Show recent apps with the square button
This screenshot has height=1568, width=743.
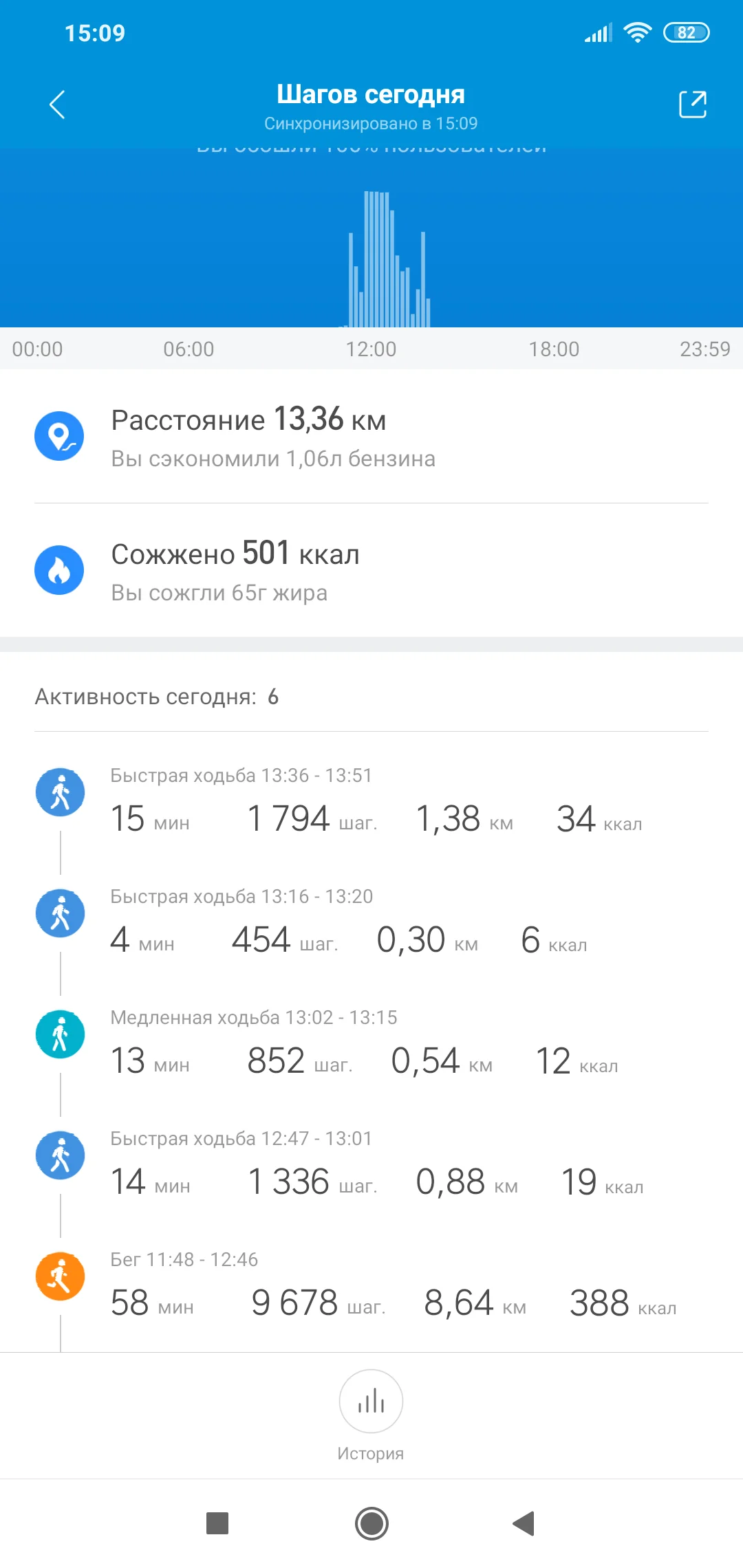point(217,1523)
